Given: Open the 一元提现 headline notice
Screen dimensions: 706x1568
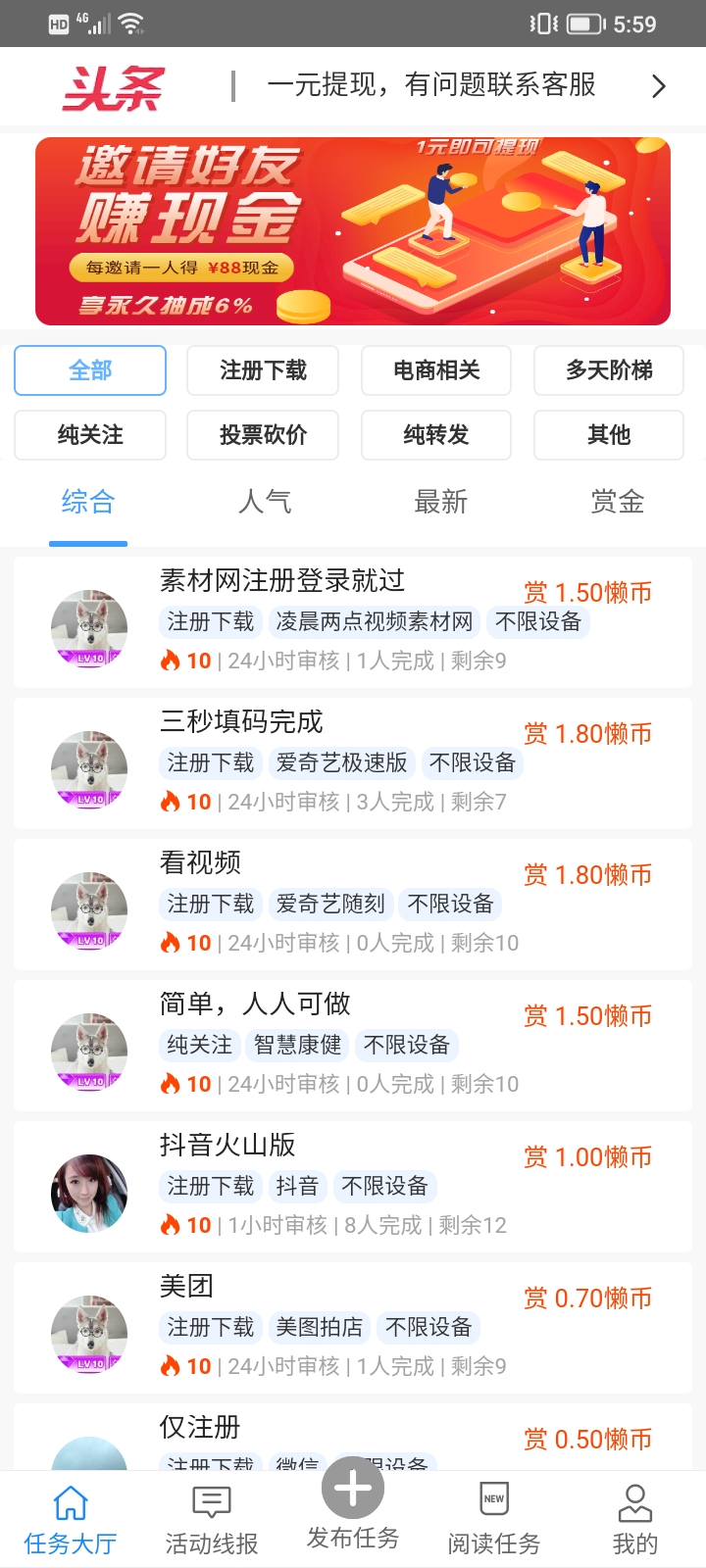Looking at the screenshot, I should [x=431, y=85].
